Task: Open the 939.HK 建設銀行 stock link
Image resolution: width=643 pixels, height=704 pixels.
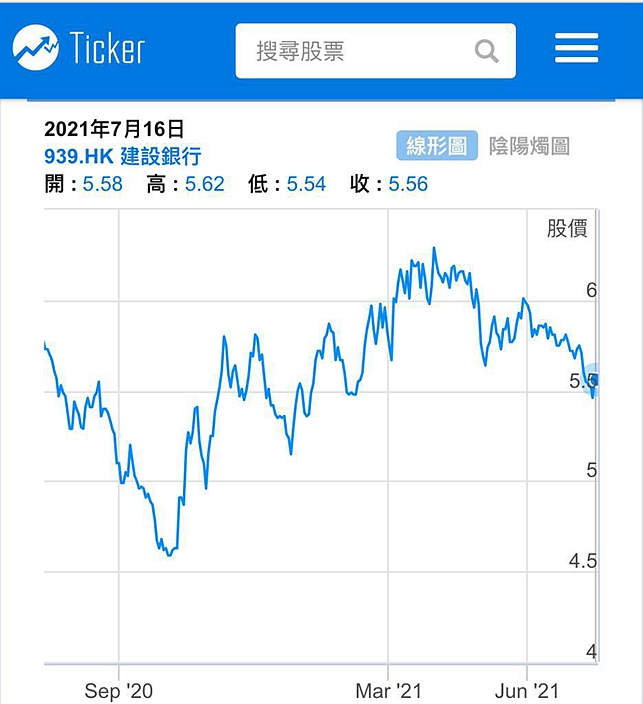Action: click(x=123, y=157)
